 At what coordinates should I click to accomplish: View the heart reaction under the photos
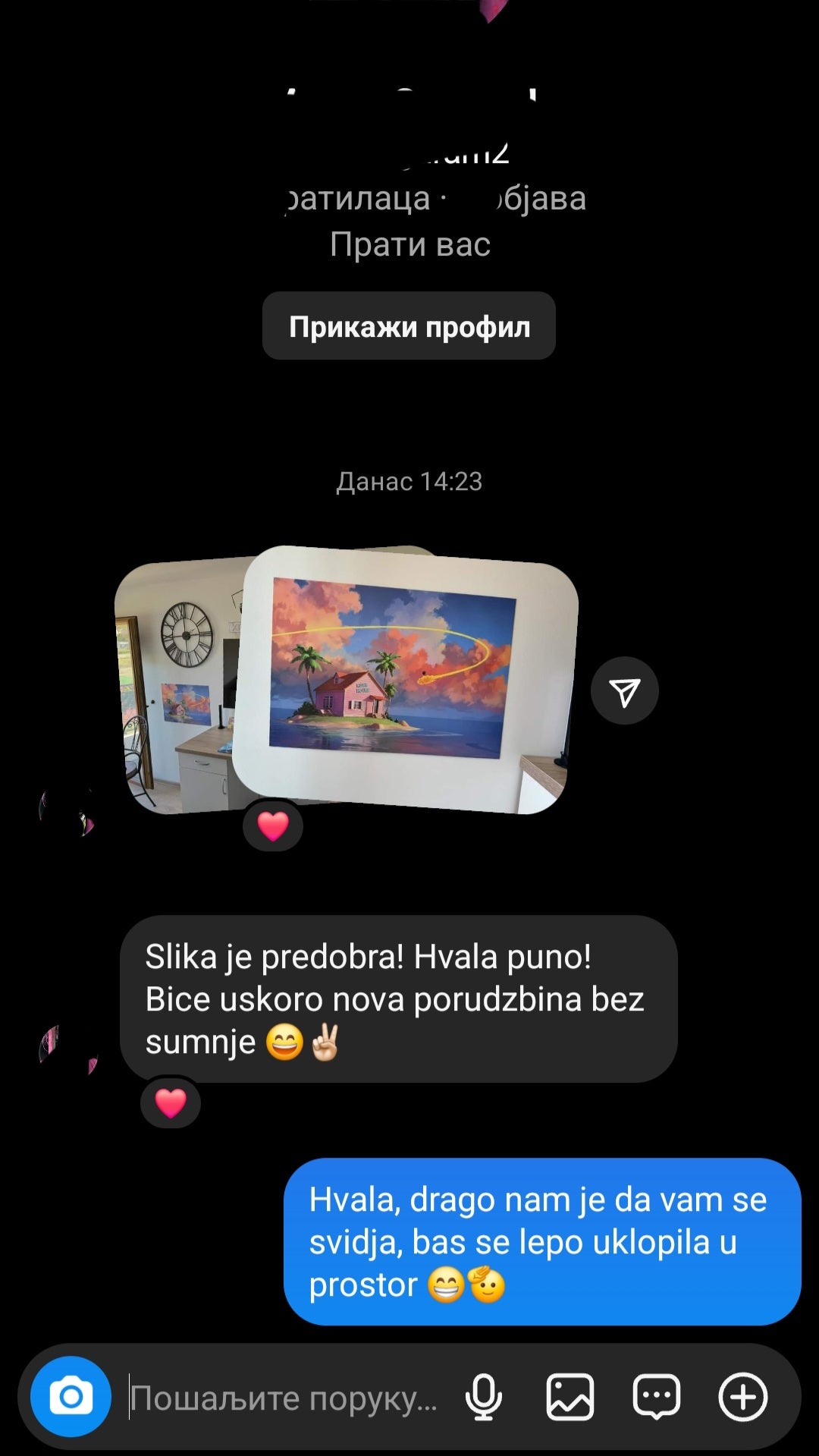coord(273,825)
